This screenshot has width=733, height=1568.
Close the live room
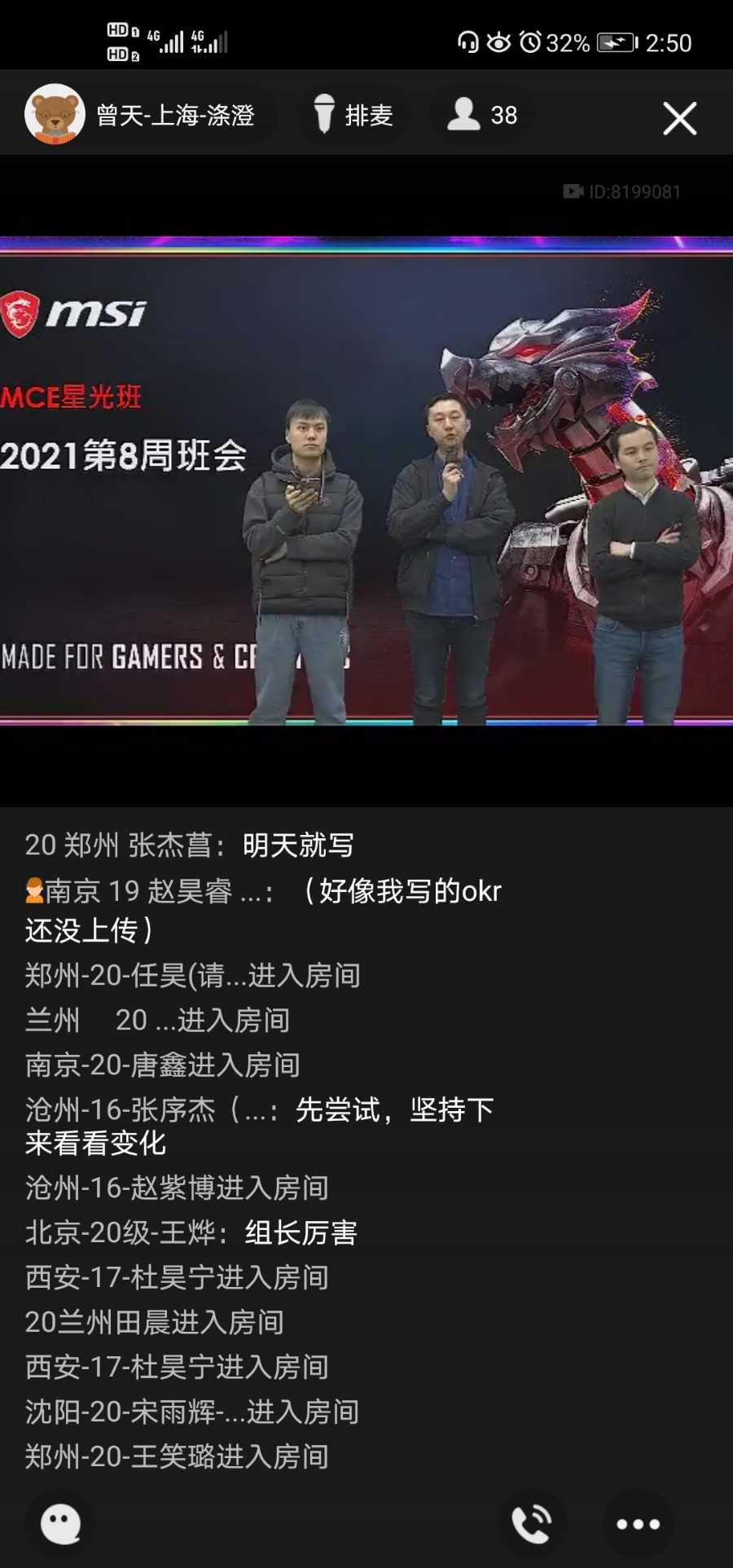tap(679, 118)
